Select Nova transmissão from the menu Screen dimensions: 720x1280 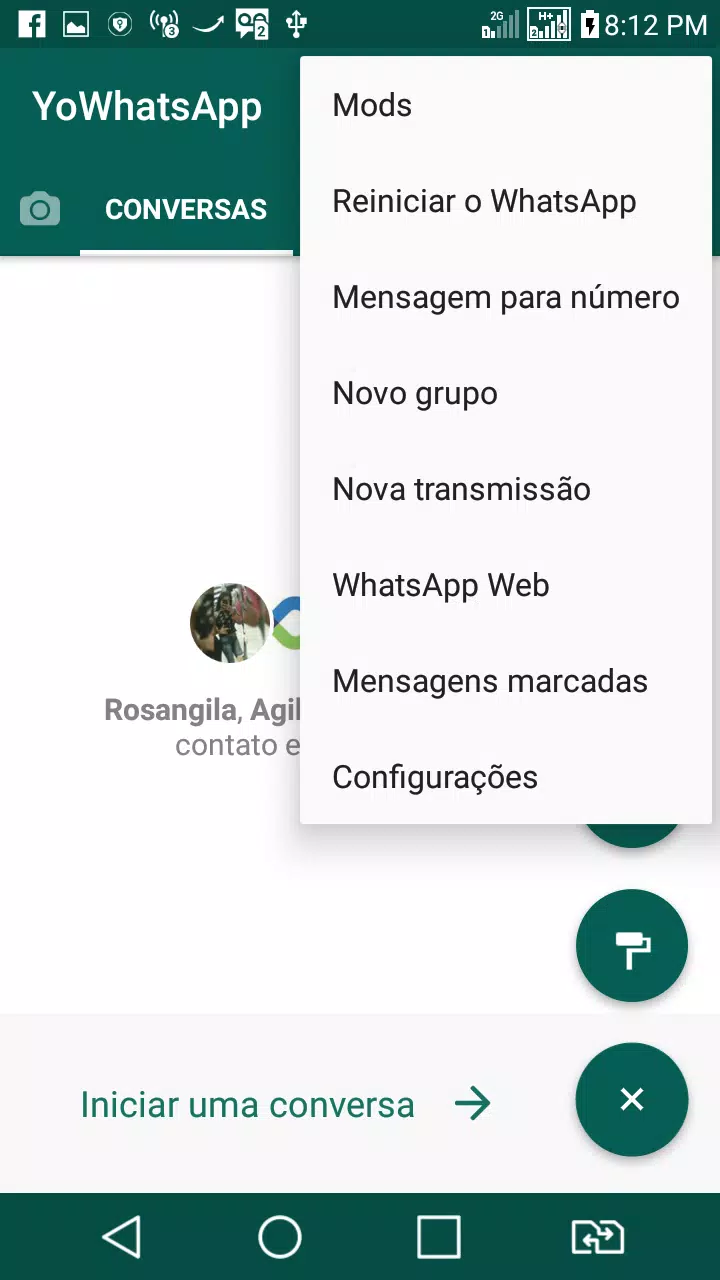coord(460,488)
